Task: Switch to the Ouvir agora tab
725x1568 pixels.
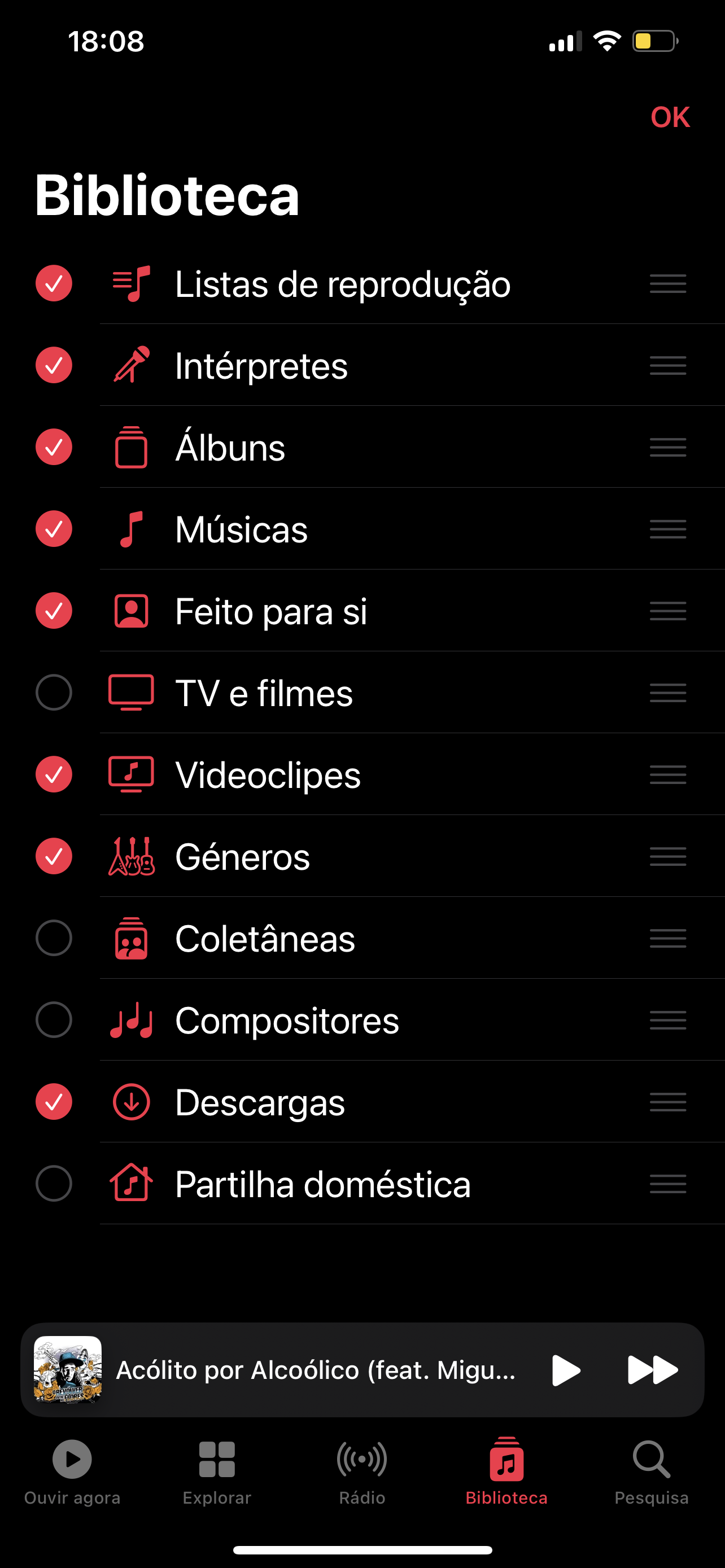Action: click(x=72, y=1470)
